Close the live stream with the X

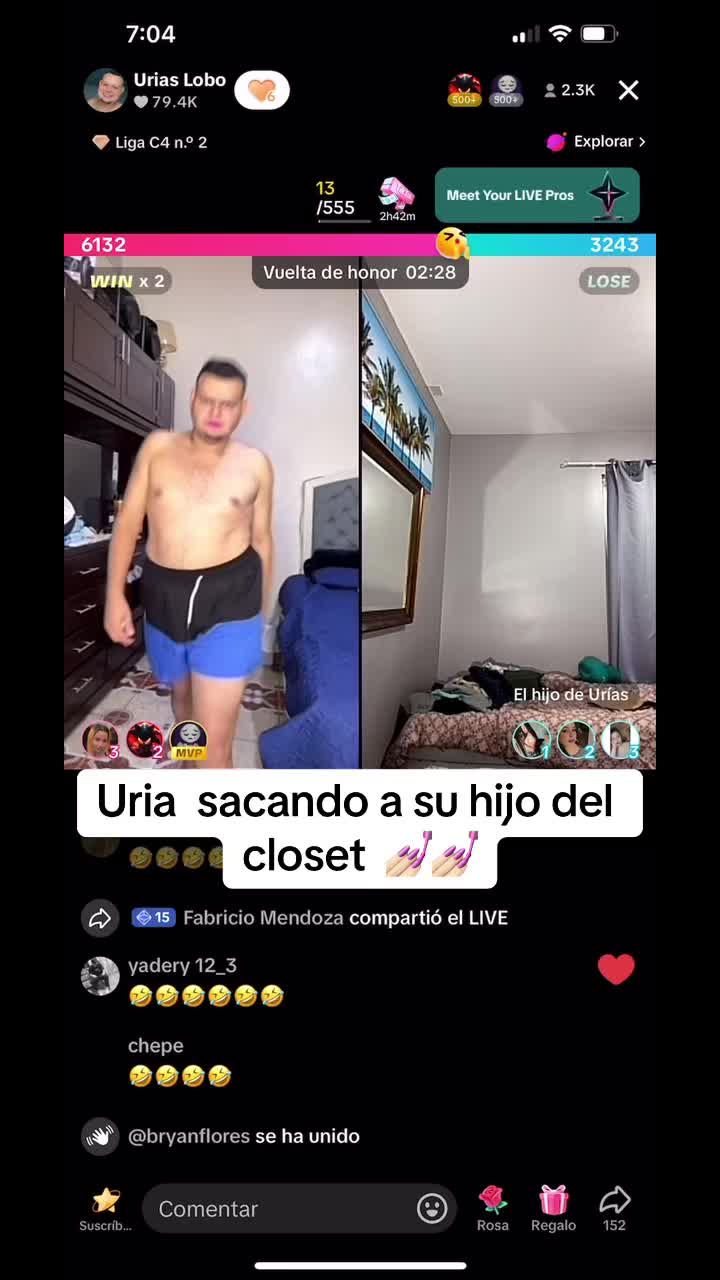pyautogui.click(x=628, y=91)
